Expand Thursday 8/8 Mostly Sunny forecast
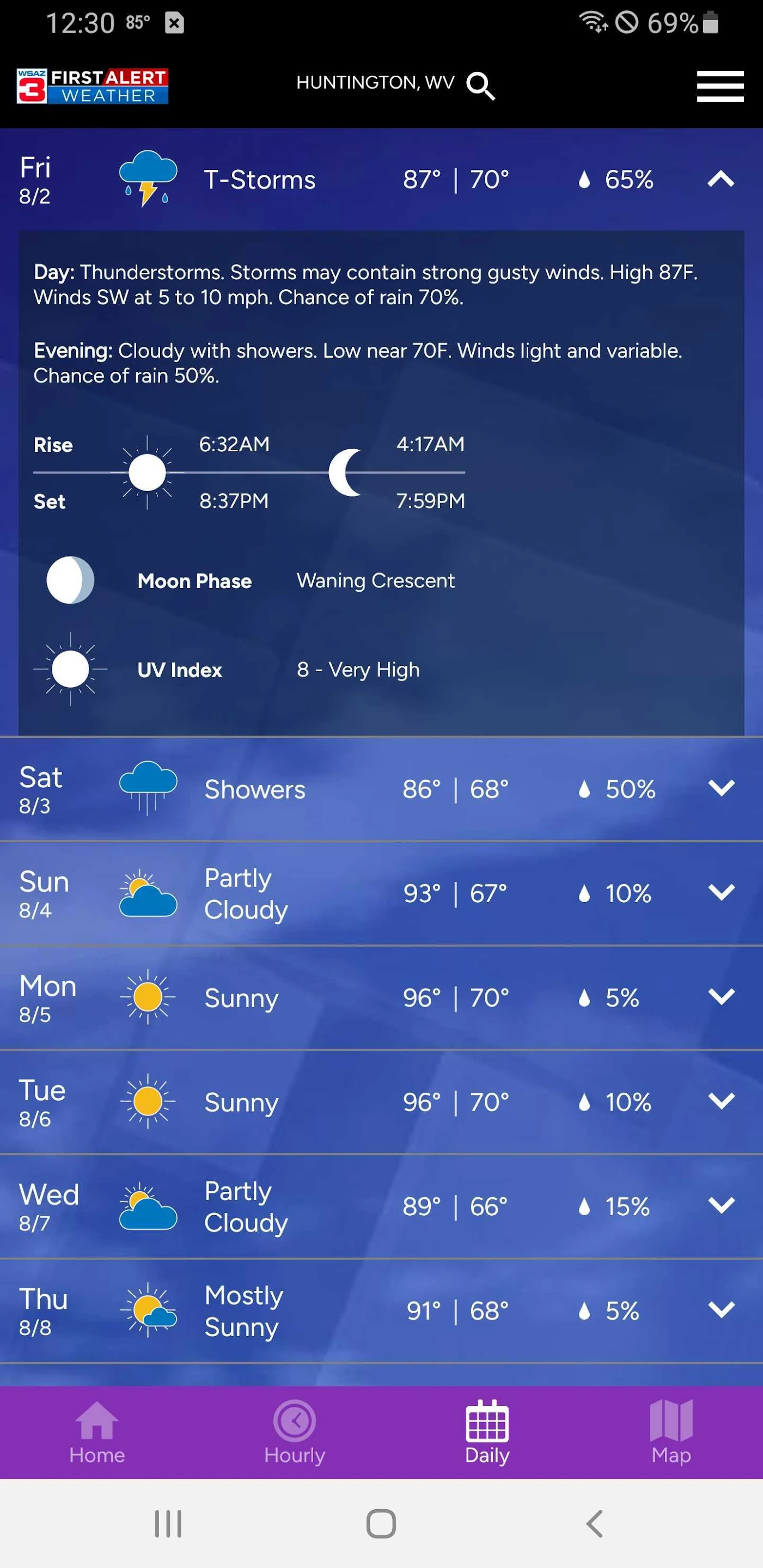This screenshot has height=1568, width=763. 721,1309
